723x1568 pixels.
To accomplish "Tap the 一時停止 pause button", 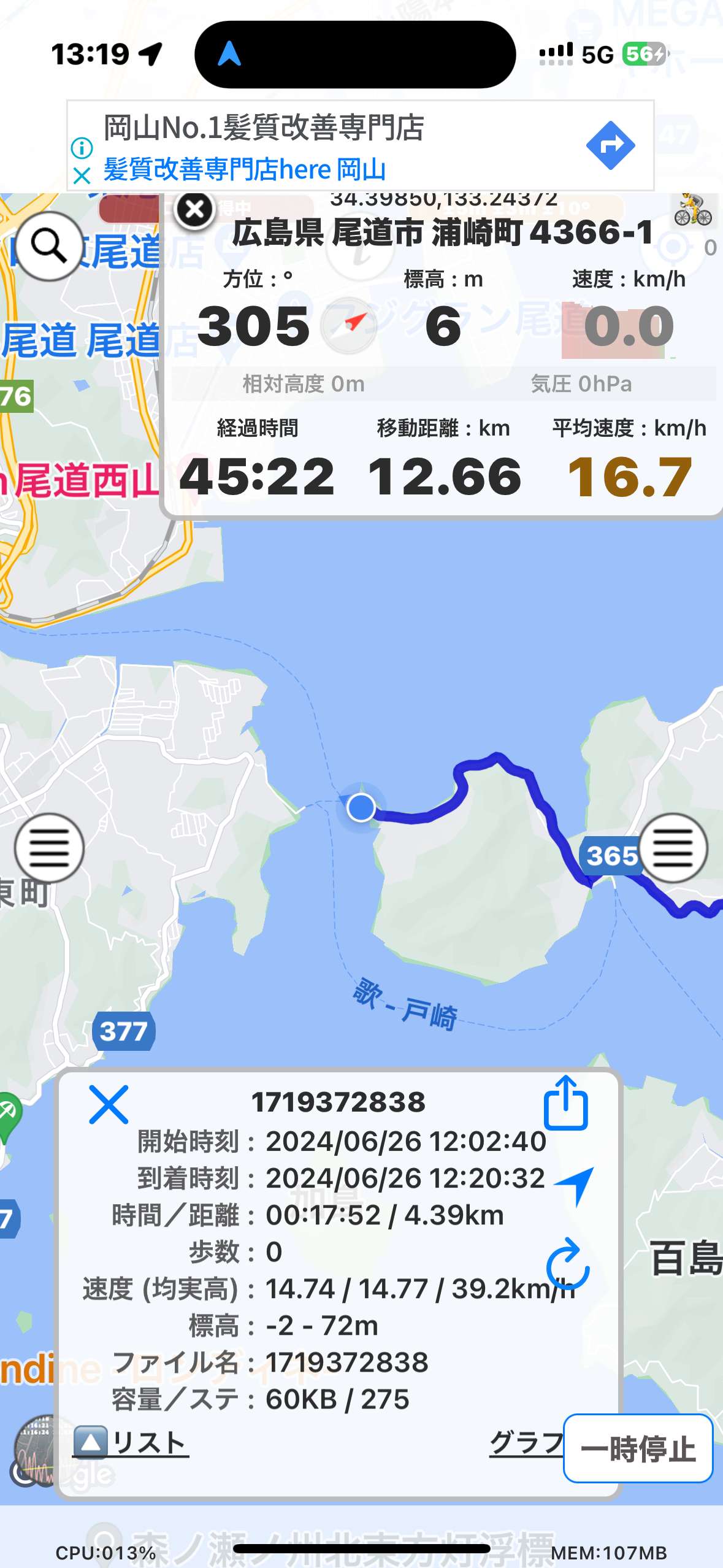I will click(638, 1449).
